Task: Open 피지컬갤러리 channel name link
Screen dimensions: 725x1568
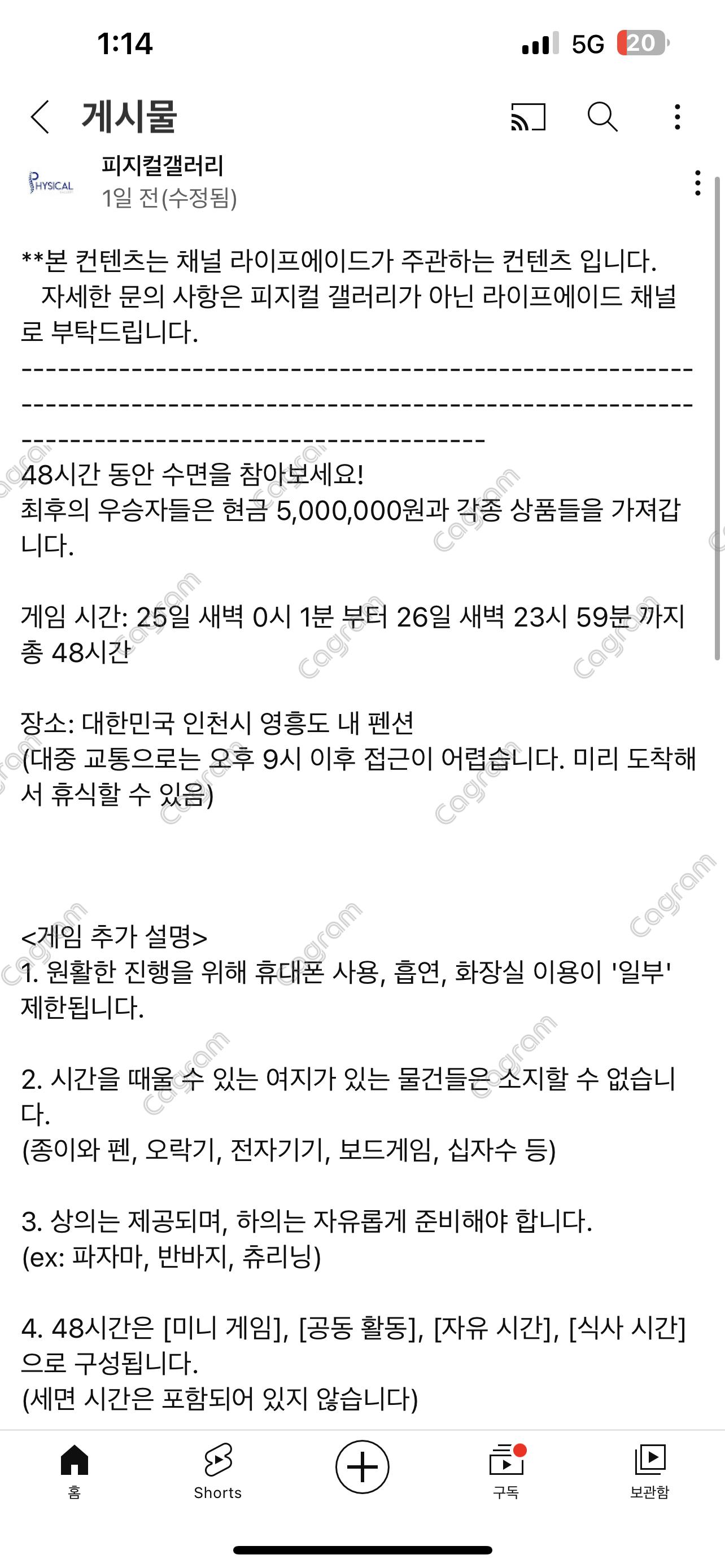Action: tap(163, 166)
